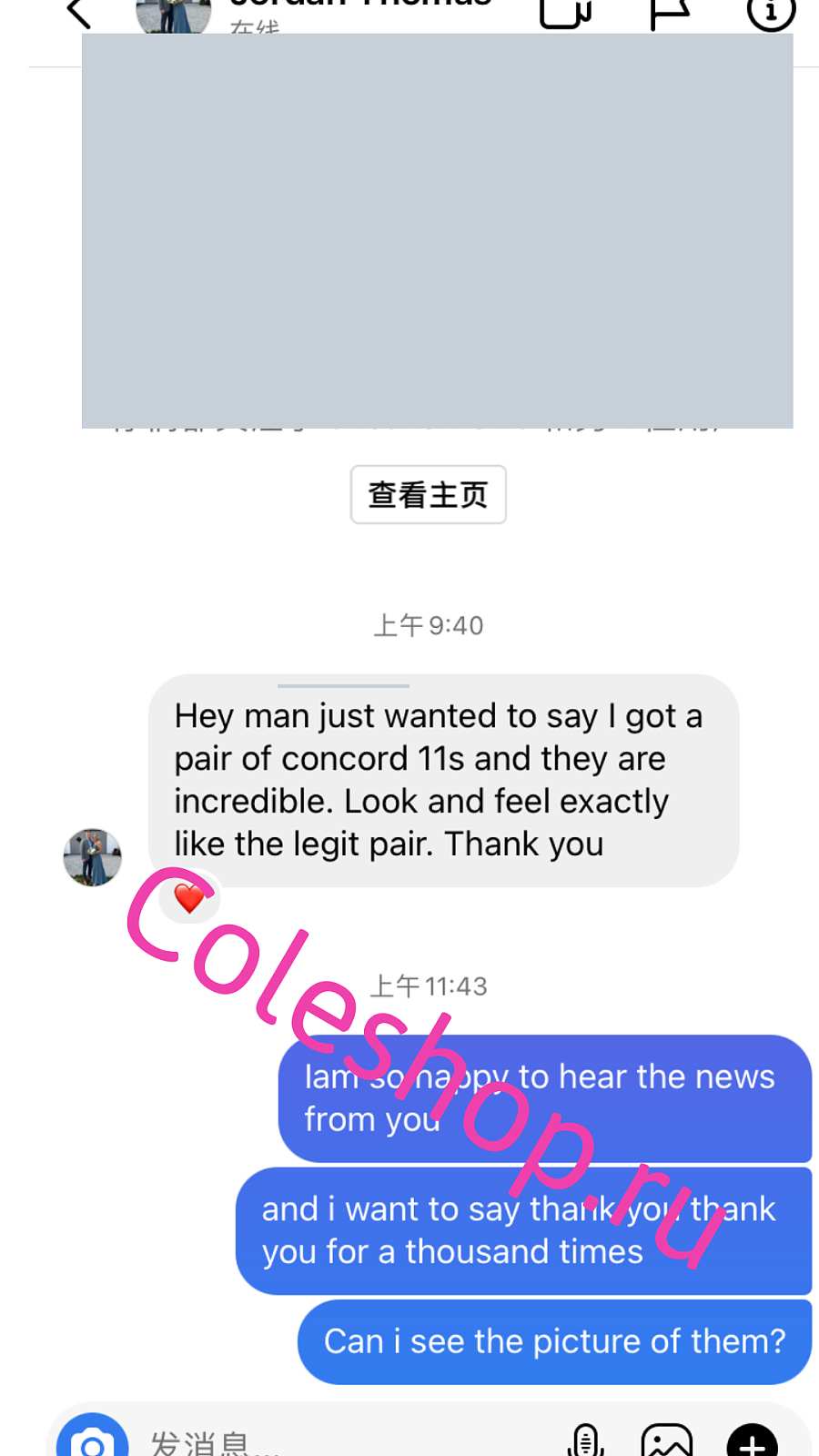Go back using the top-left arrow
This screenshot has width=819, height=1456.
pos(79,13)
